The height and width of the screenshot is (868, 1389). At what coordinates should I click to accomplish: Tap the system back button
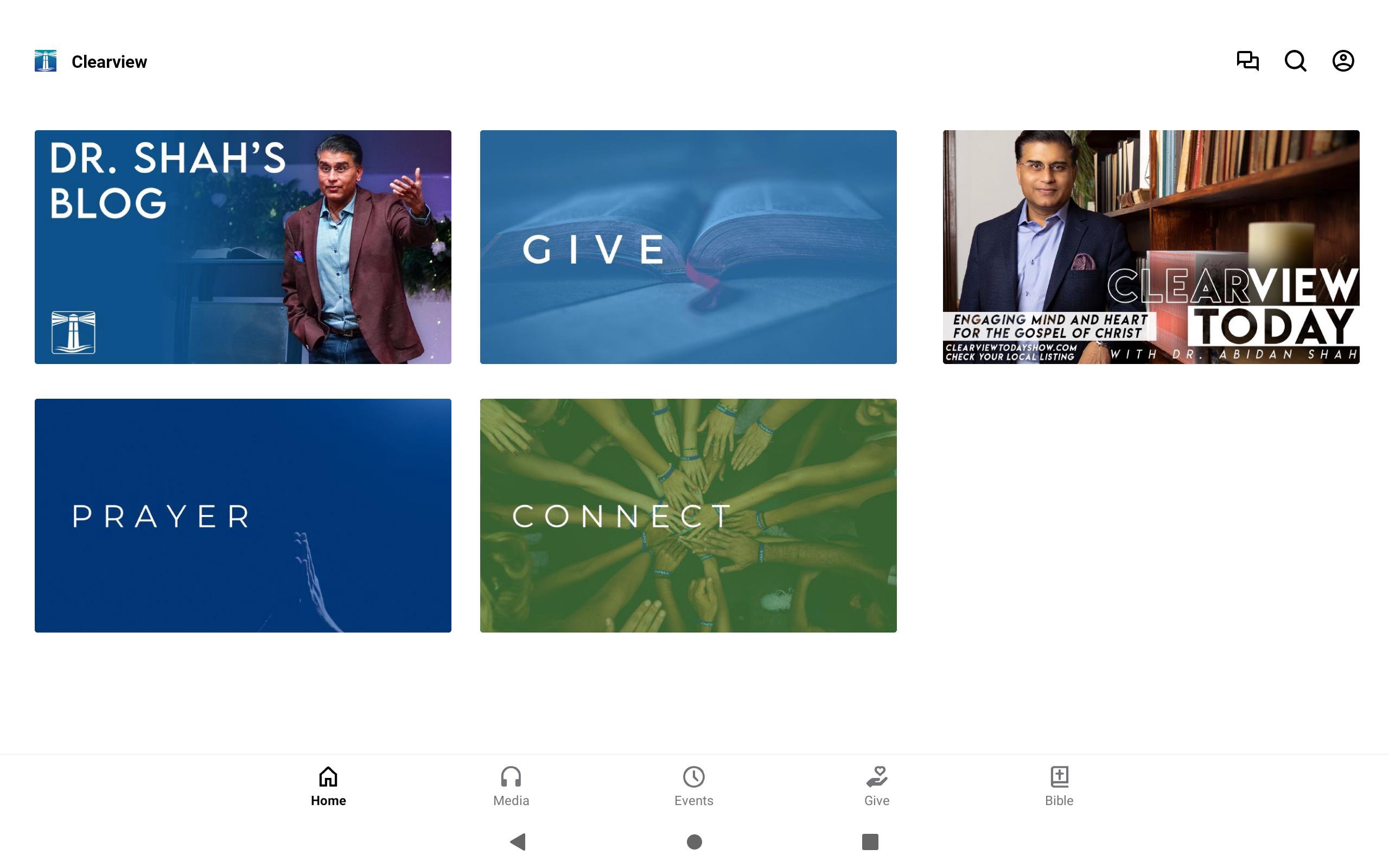(518, 841)
